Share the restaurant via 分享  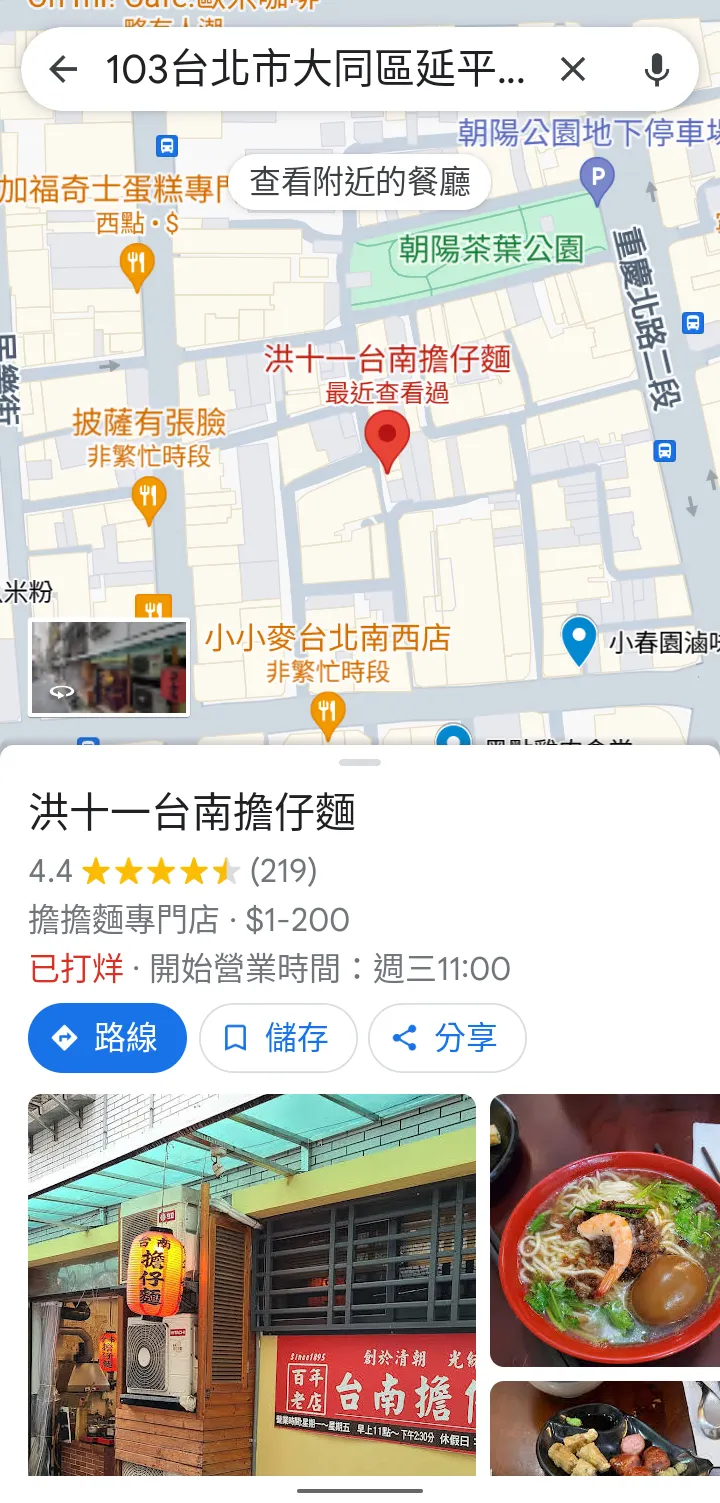[x=447, y=1038]
